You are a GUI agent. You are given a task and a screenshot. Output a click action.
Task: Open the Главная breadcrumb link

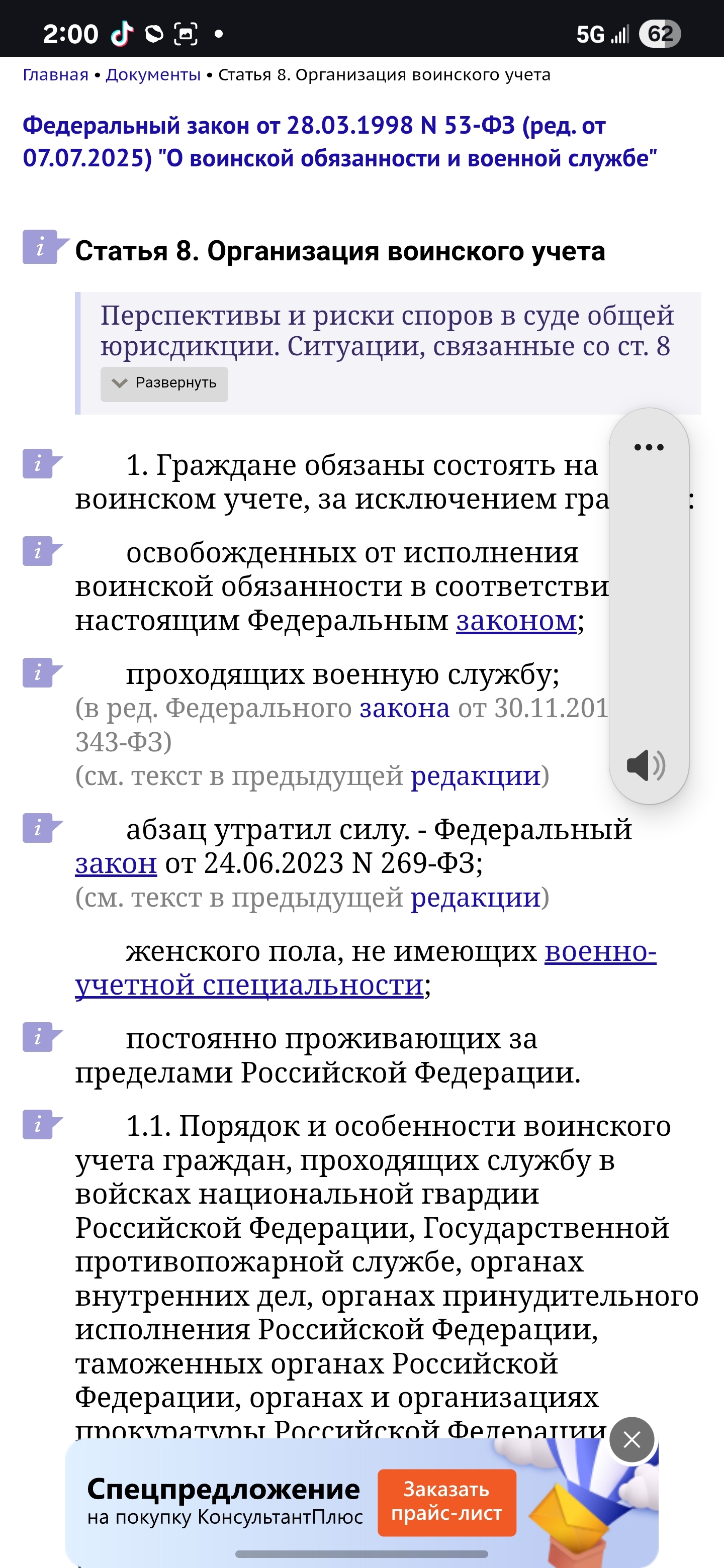pos(55,75)
